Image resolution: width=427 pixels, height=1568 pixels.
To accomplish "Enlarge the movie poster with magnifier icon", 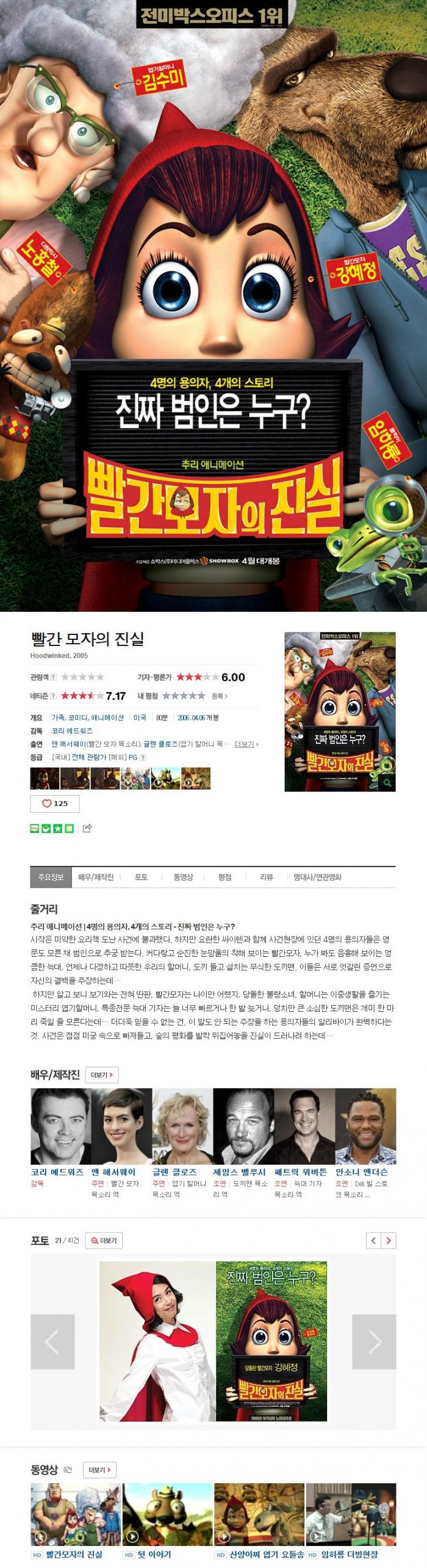I will (387, 783).
